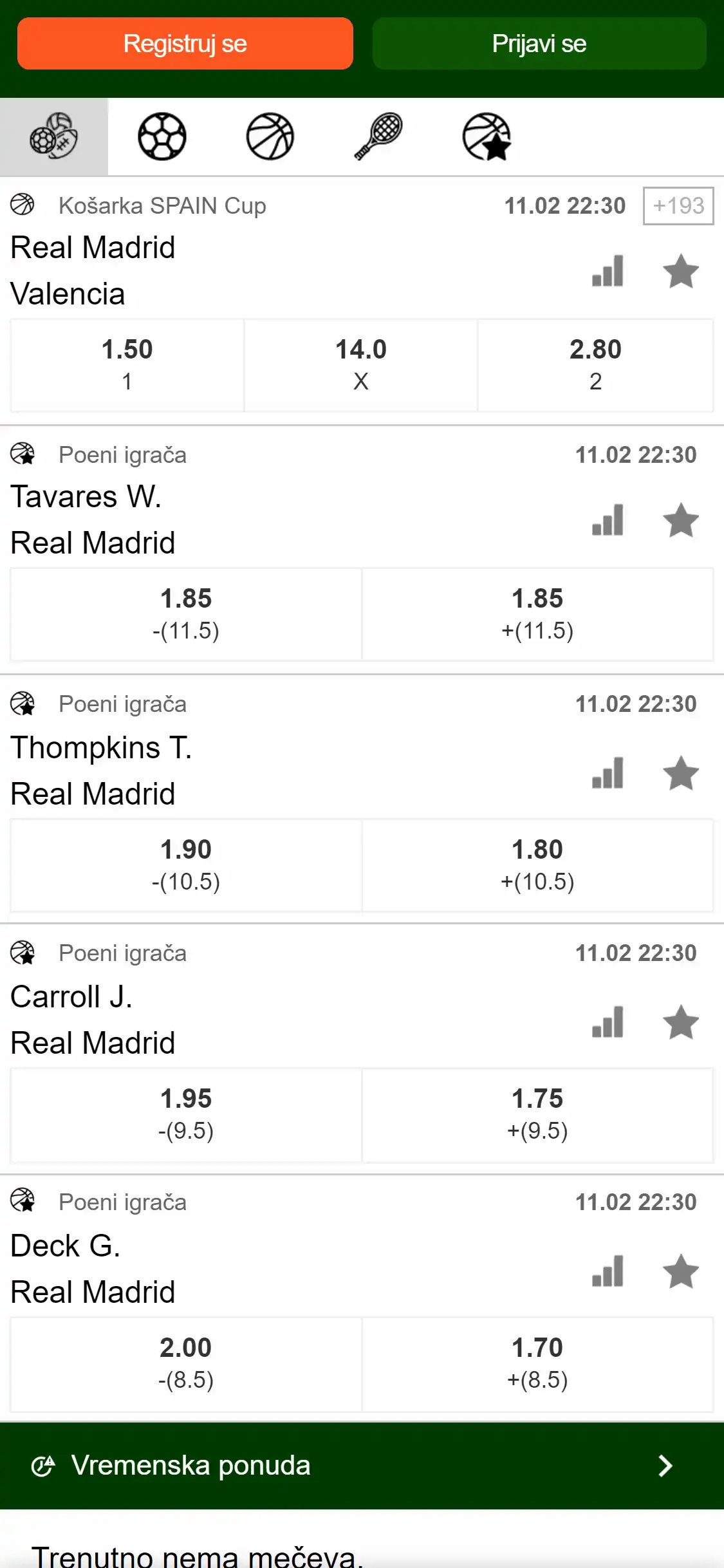The width and height of the screenshot is (724, 1568).
Task: Open the basketball player specials tab
Action: [487, 136]
